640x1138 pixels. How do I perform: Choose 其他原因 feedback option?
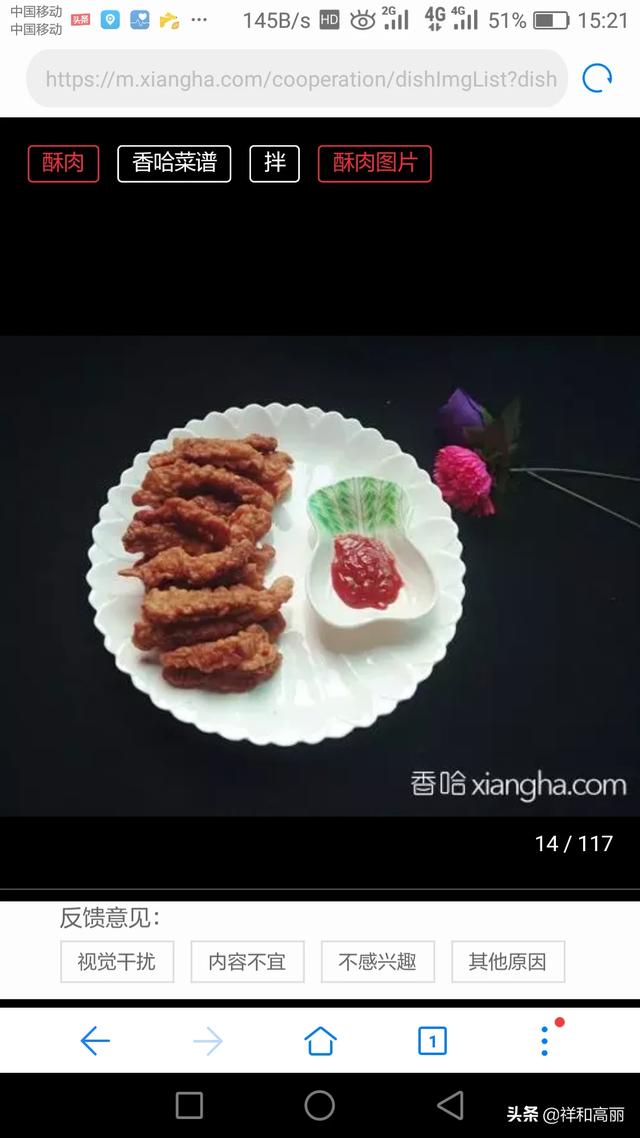tap(507, 962)
